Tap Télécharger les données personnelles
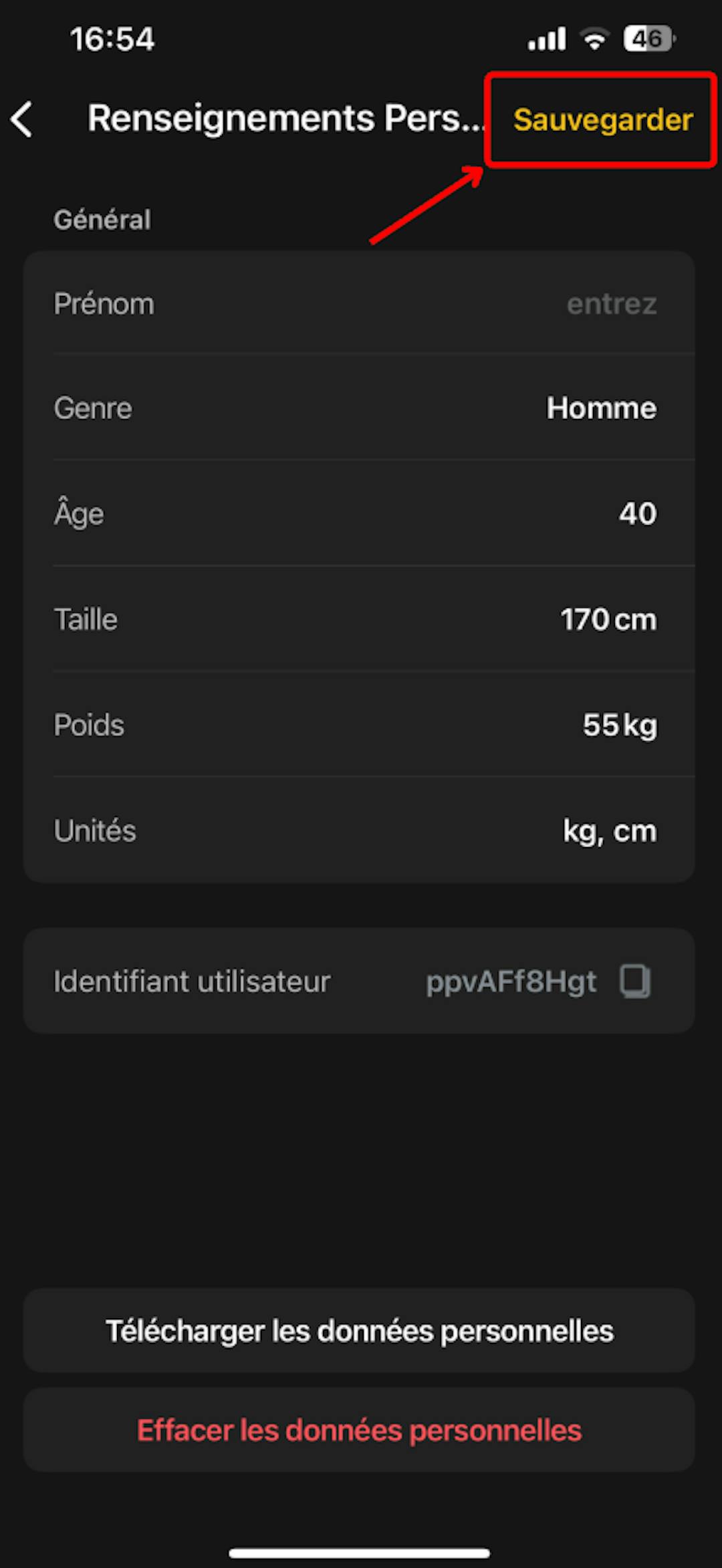 coord(359,1331)
